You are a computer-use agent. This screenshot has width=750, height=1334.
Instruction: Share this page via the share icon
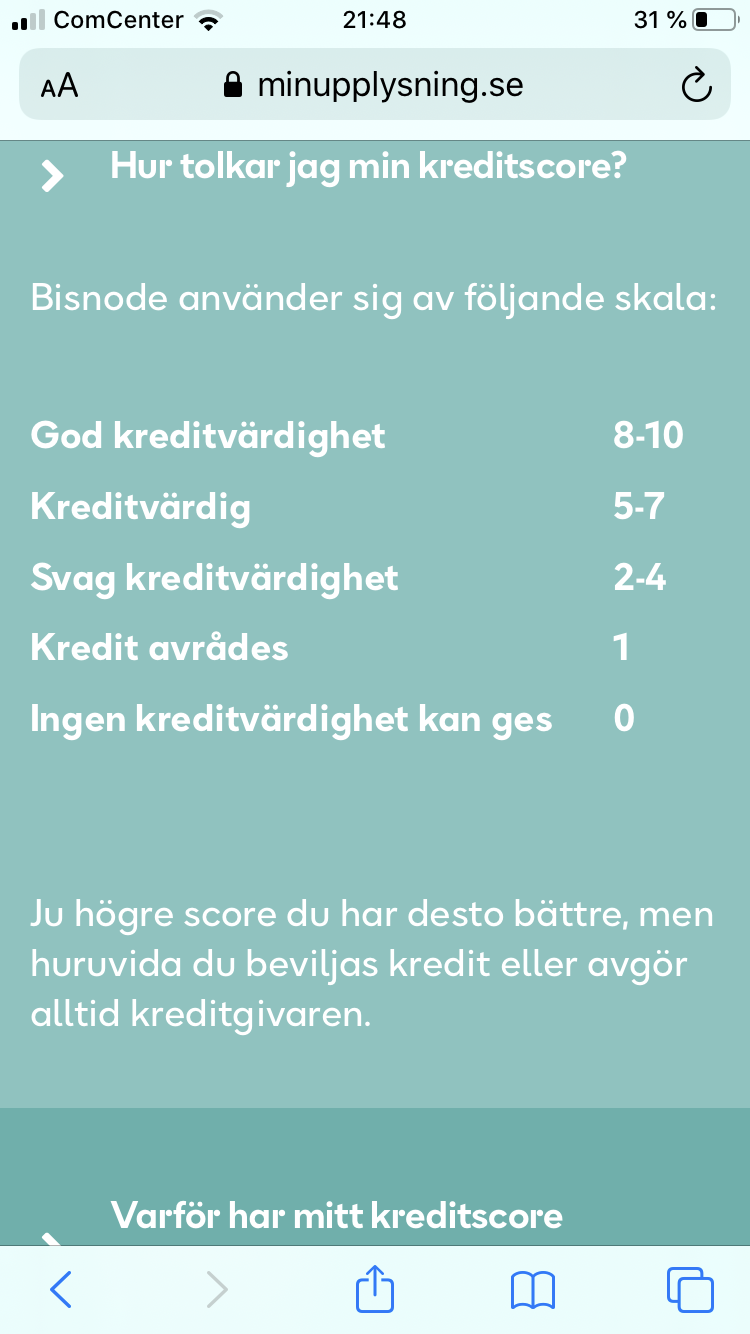tap(376, 1288)
